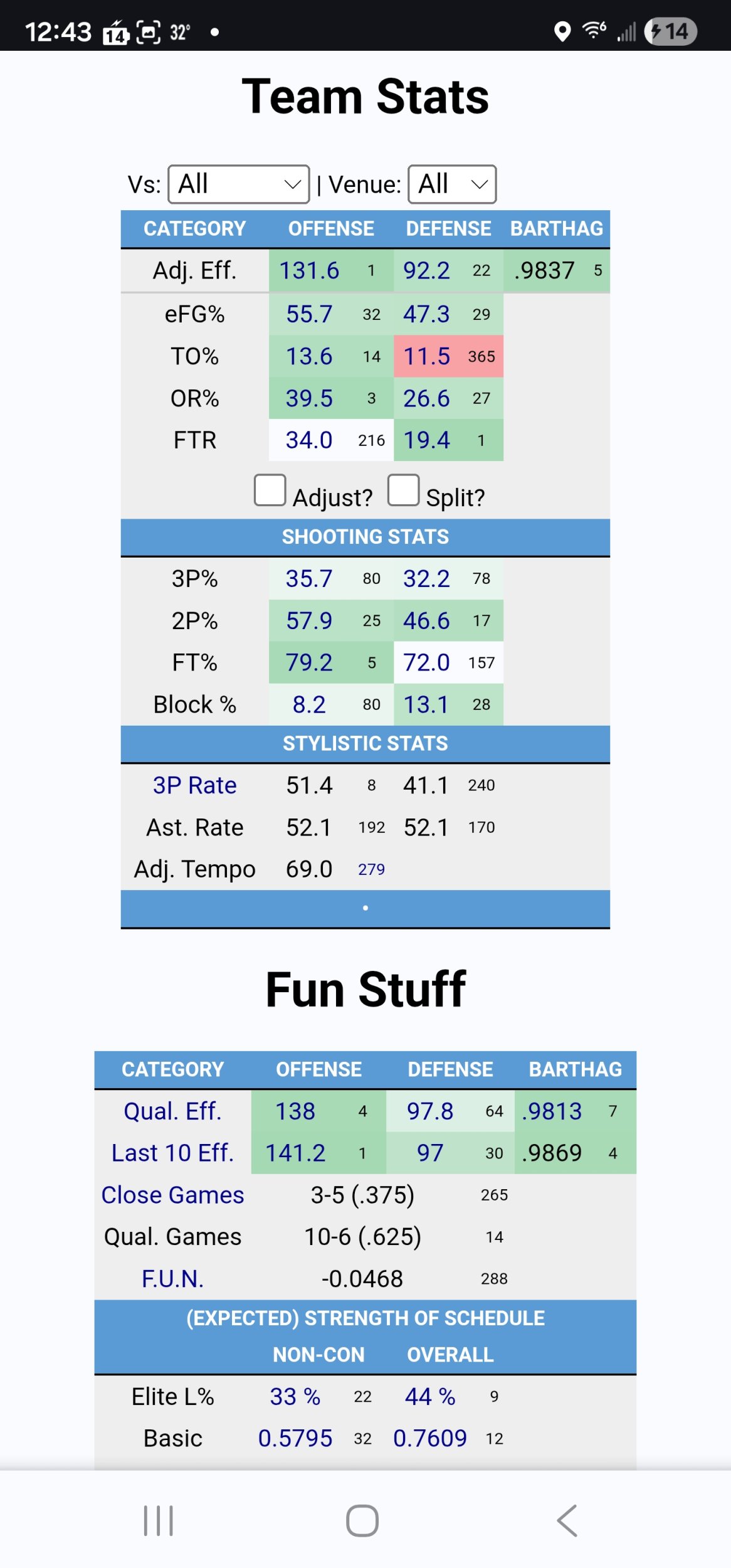
Task: Open the Venue filter dropdown
Action: tap(452, 184)
